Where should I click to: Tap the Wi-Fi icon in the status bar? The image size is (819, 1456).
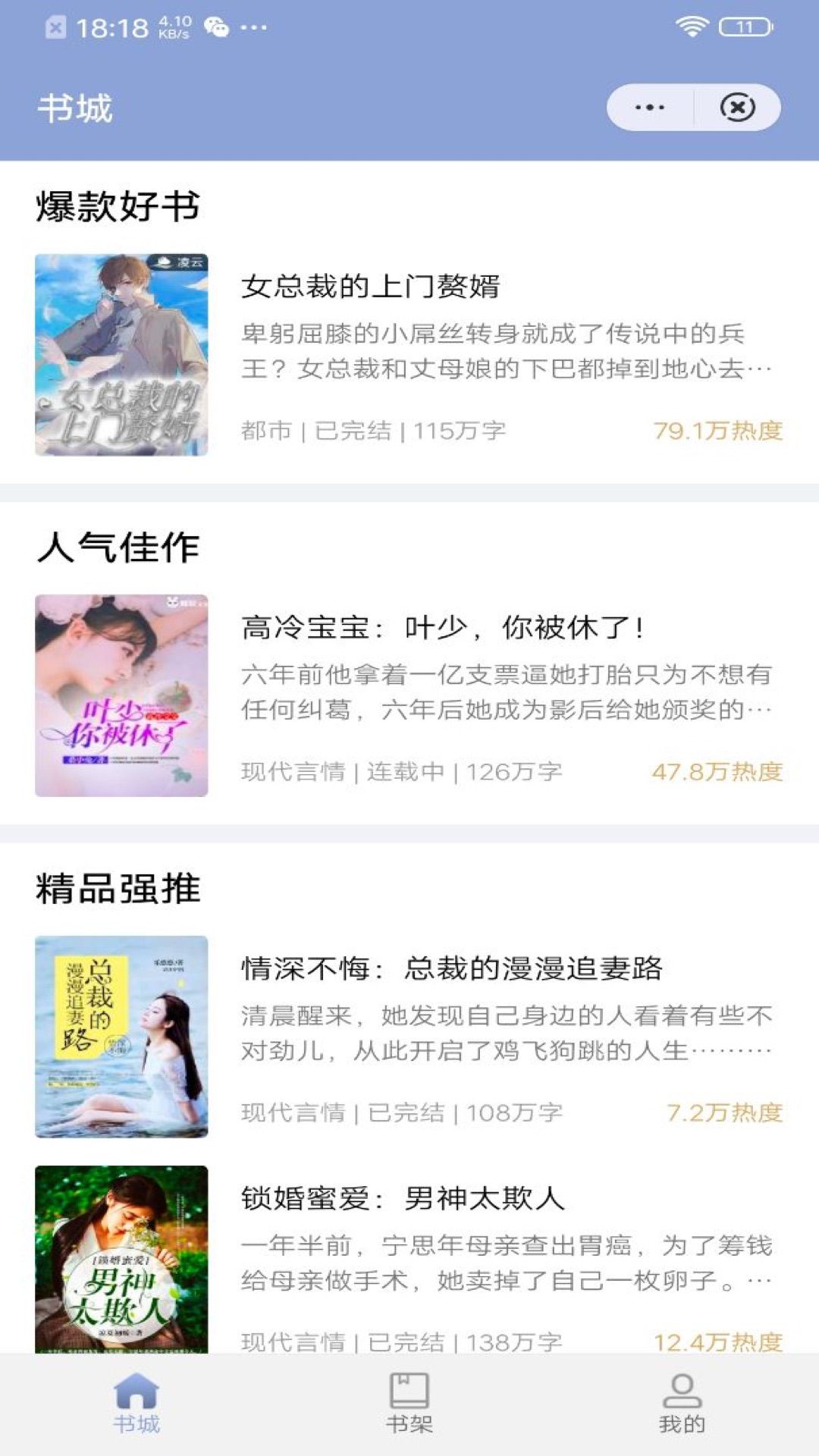coord(692,25)
